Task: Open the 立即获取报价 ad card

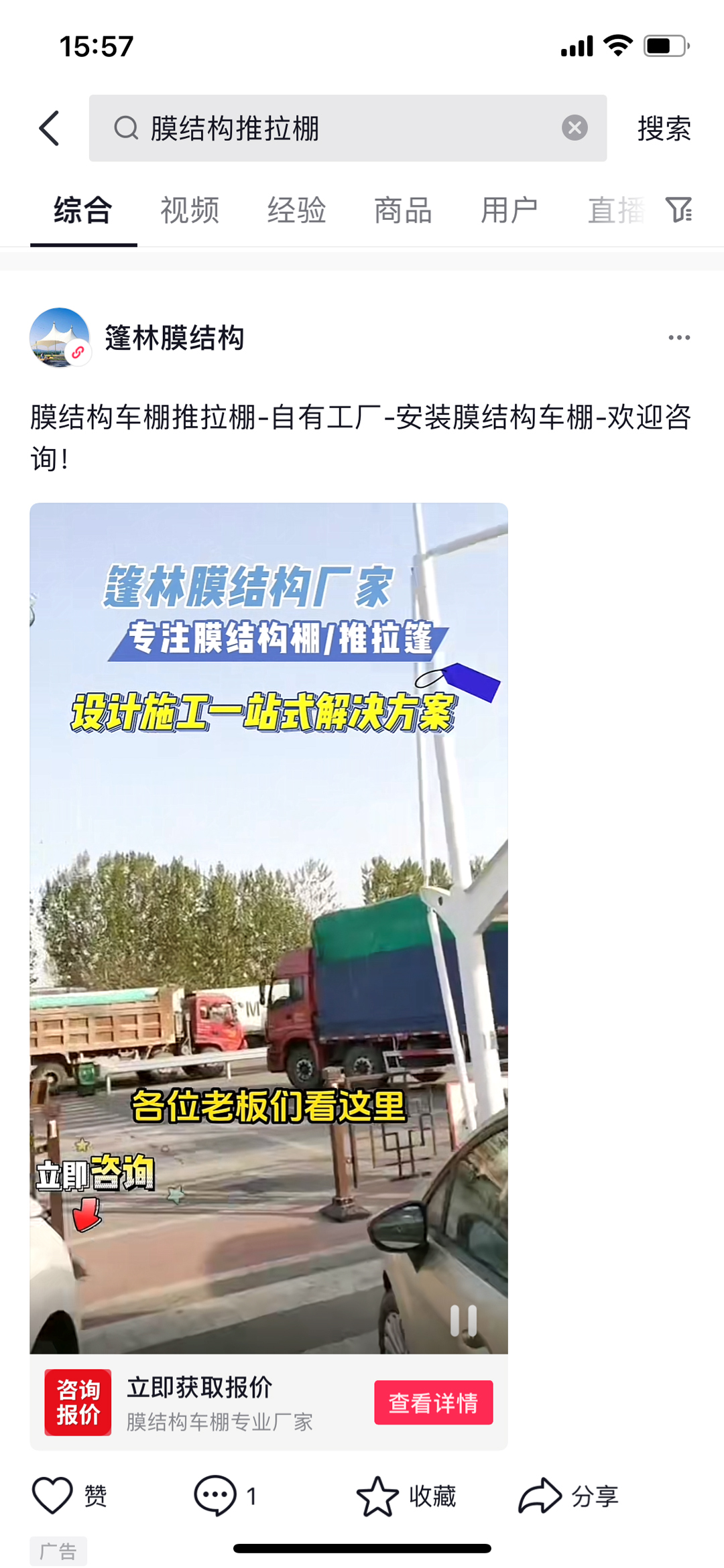Action: coord(221,1402)
